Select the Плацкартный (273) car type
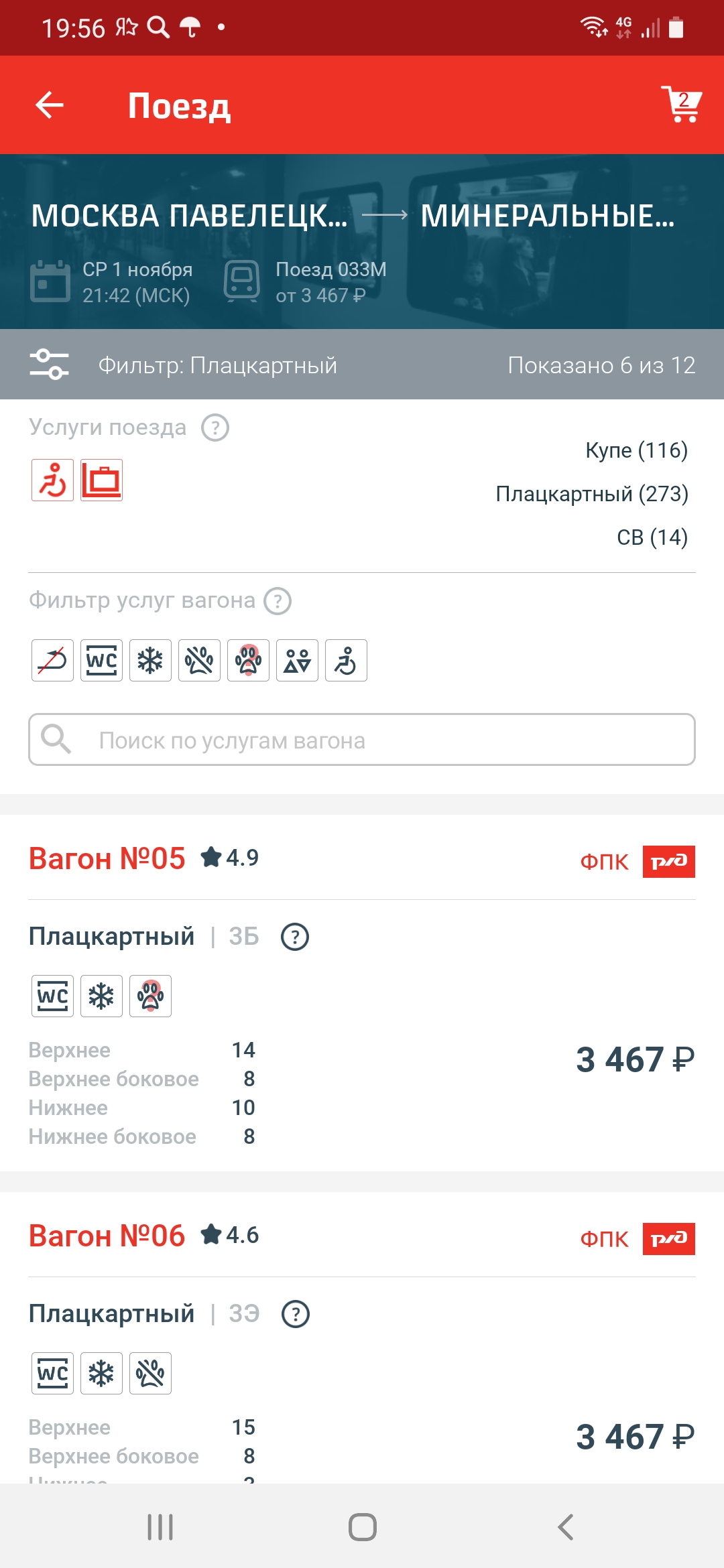724x1568 pixels. 592,494
